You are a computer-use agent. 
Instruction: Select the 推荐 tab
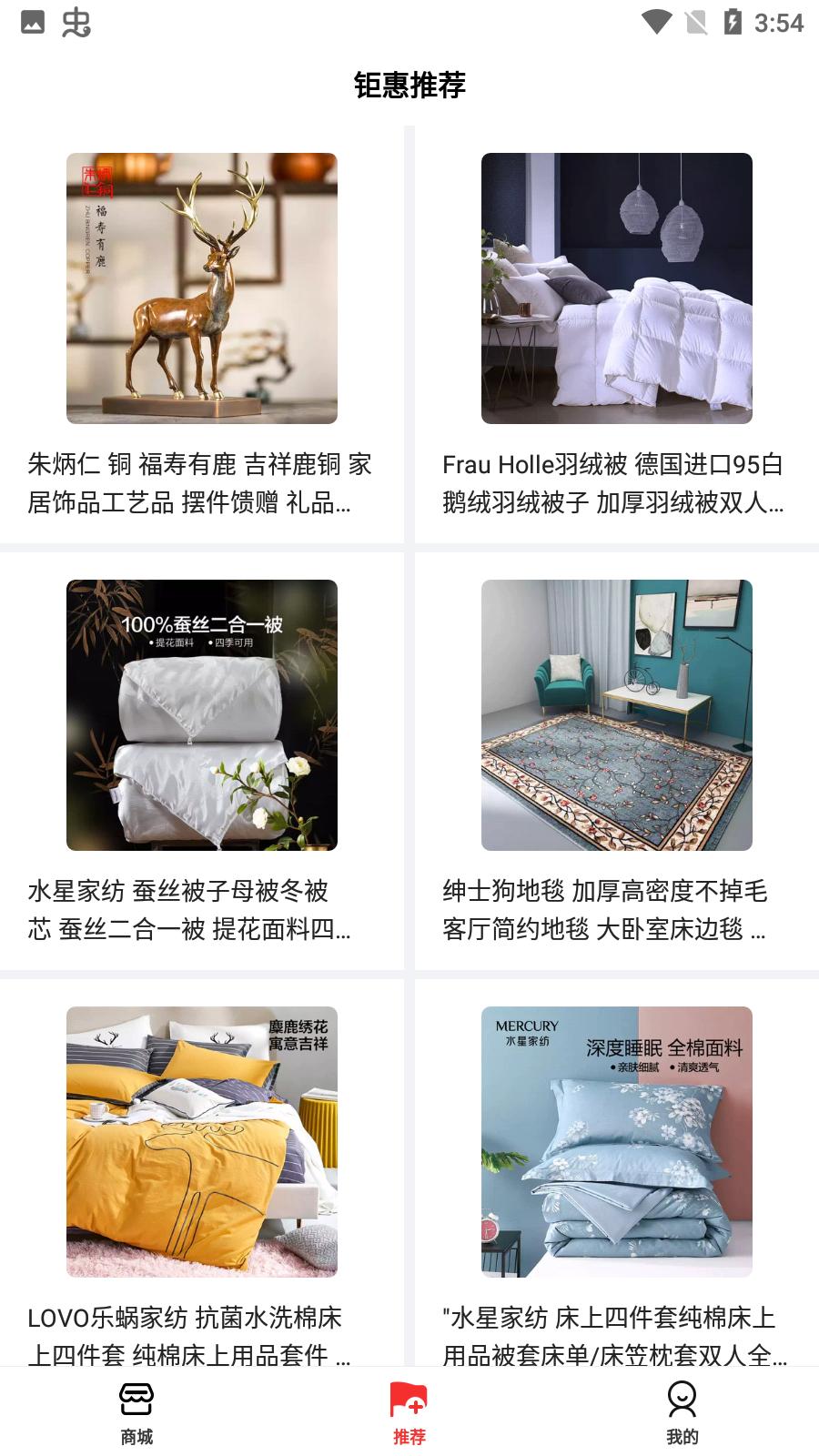[x=409, y=1412]
